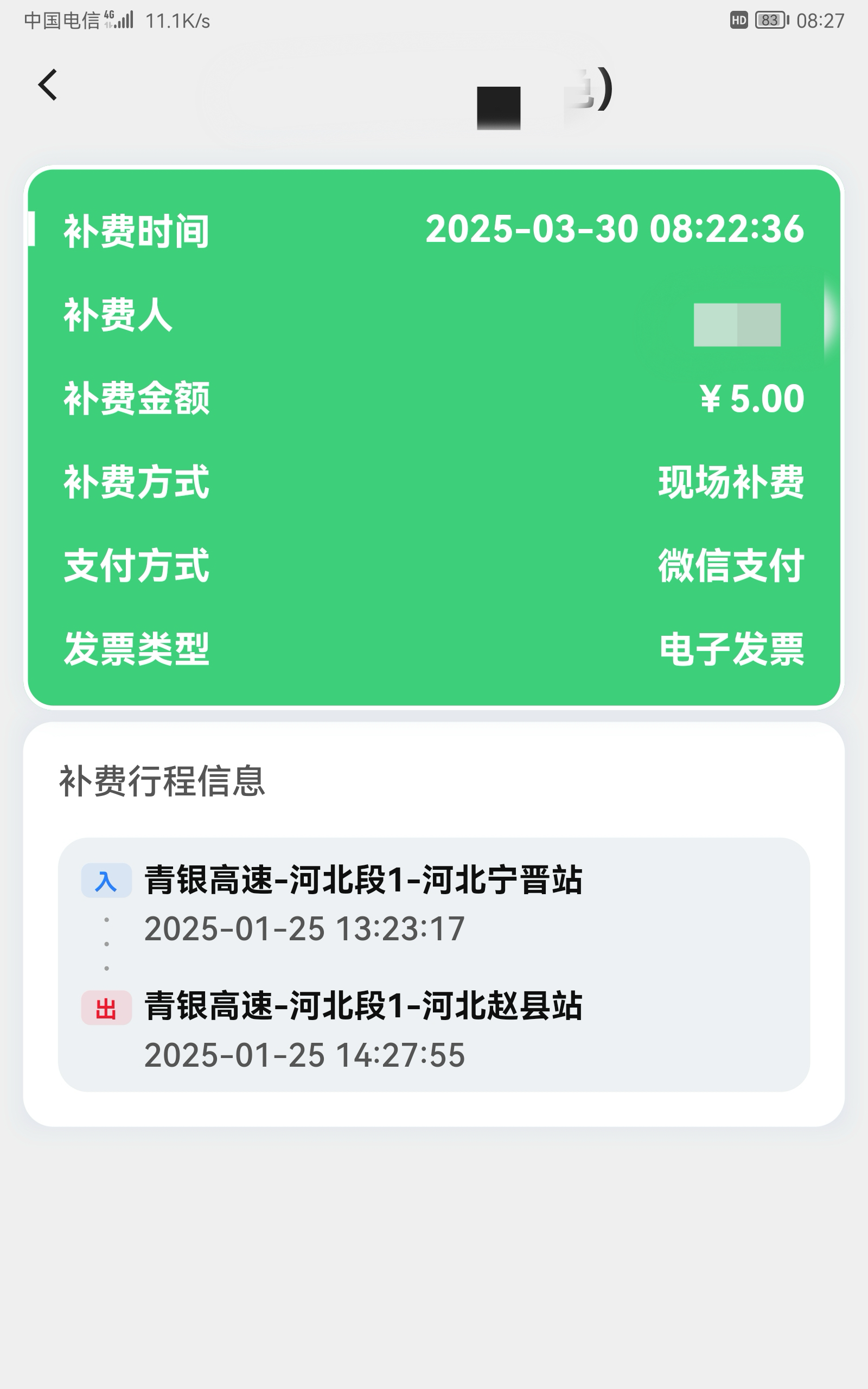Select the 微信支付 payment option text
This screenshot has width=868, height=1389.
pos(730,566)
